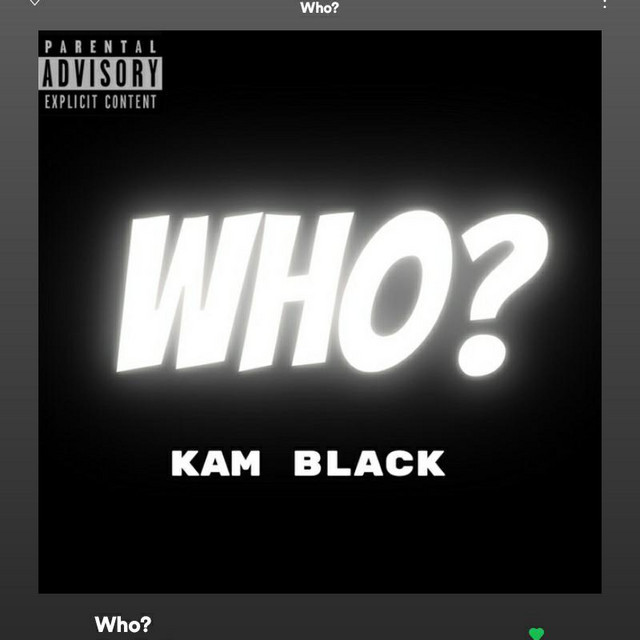Unlike the song with the green heart

point(536,633)
